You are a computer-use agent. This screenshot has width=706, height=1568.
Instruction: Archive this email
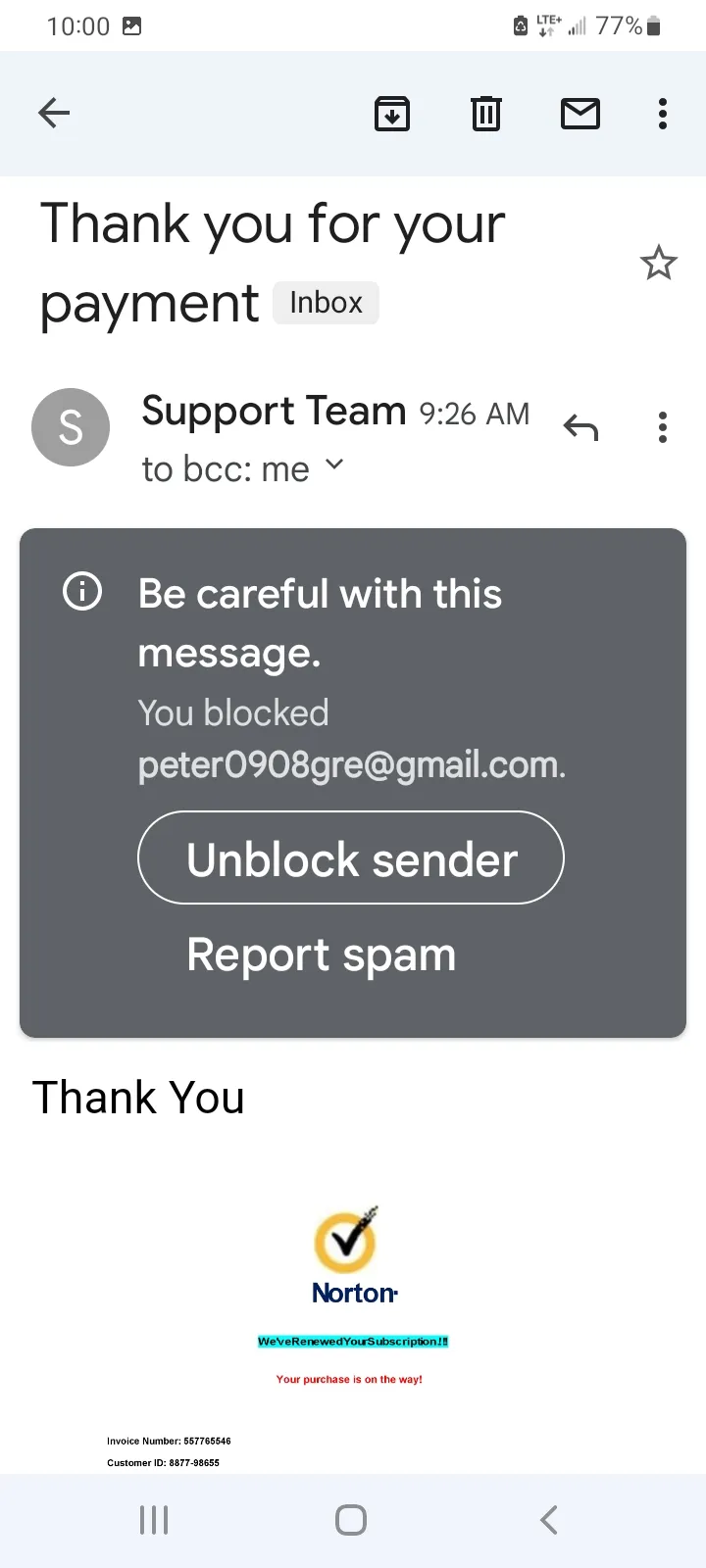(x=392, y=114)
